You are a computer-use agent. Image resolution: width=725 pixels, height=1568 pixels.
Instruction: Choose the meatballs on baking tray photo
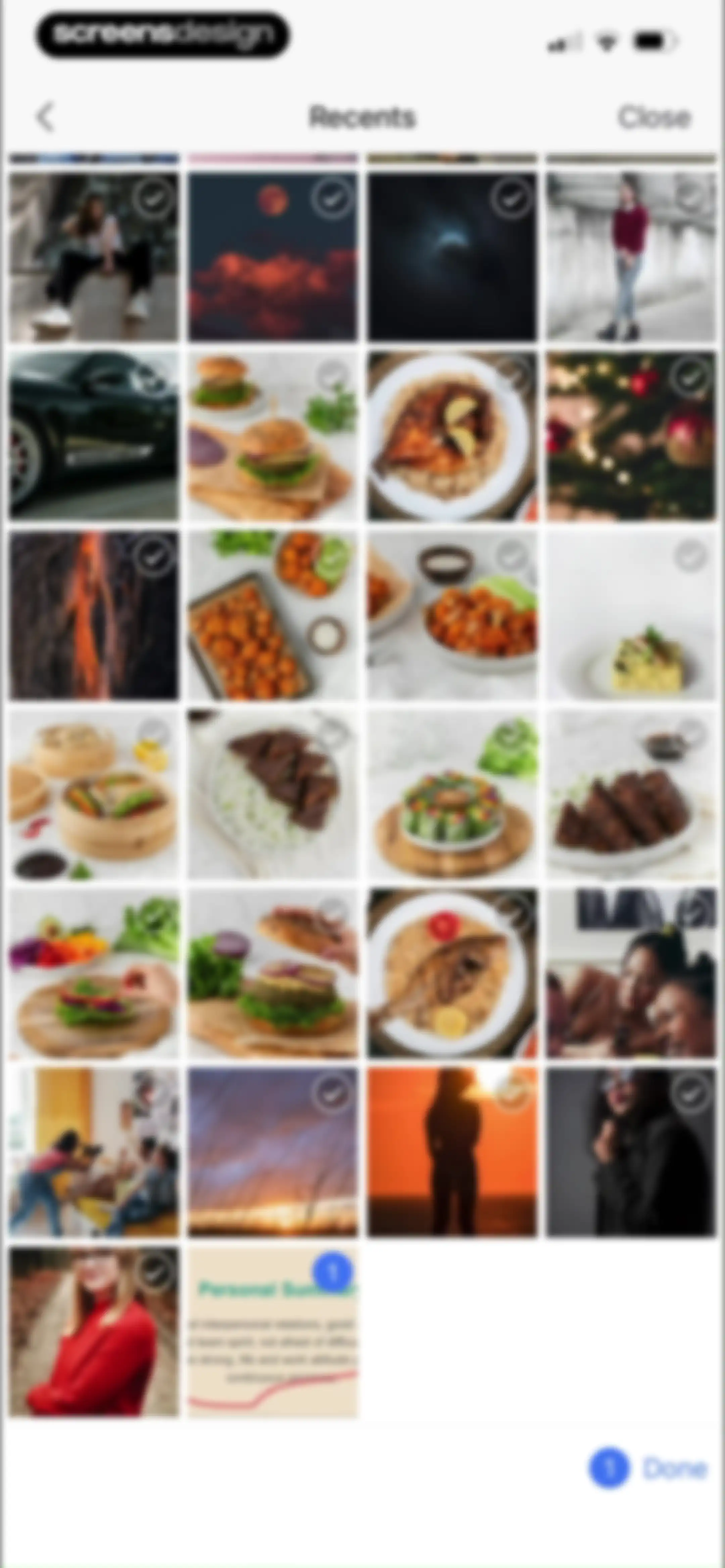click(x=273, y=615)
